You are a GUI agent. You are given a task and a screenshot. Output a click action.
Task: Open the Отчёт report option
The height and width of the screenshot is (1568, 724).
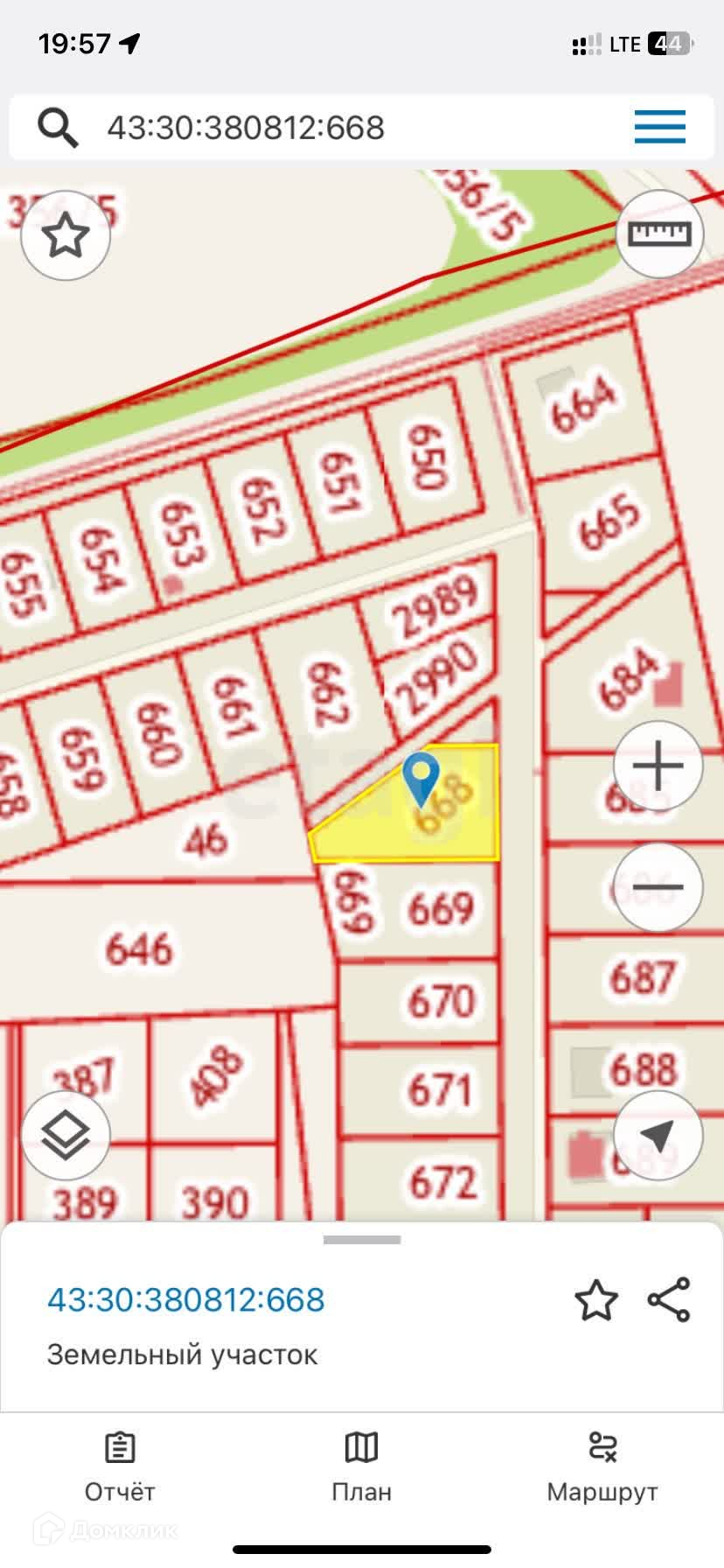pyautogui.click(x=120, y=1468)
